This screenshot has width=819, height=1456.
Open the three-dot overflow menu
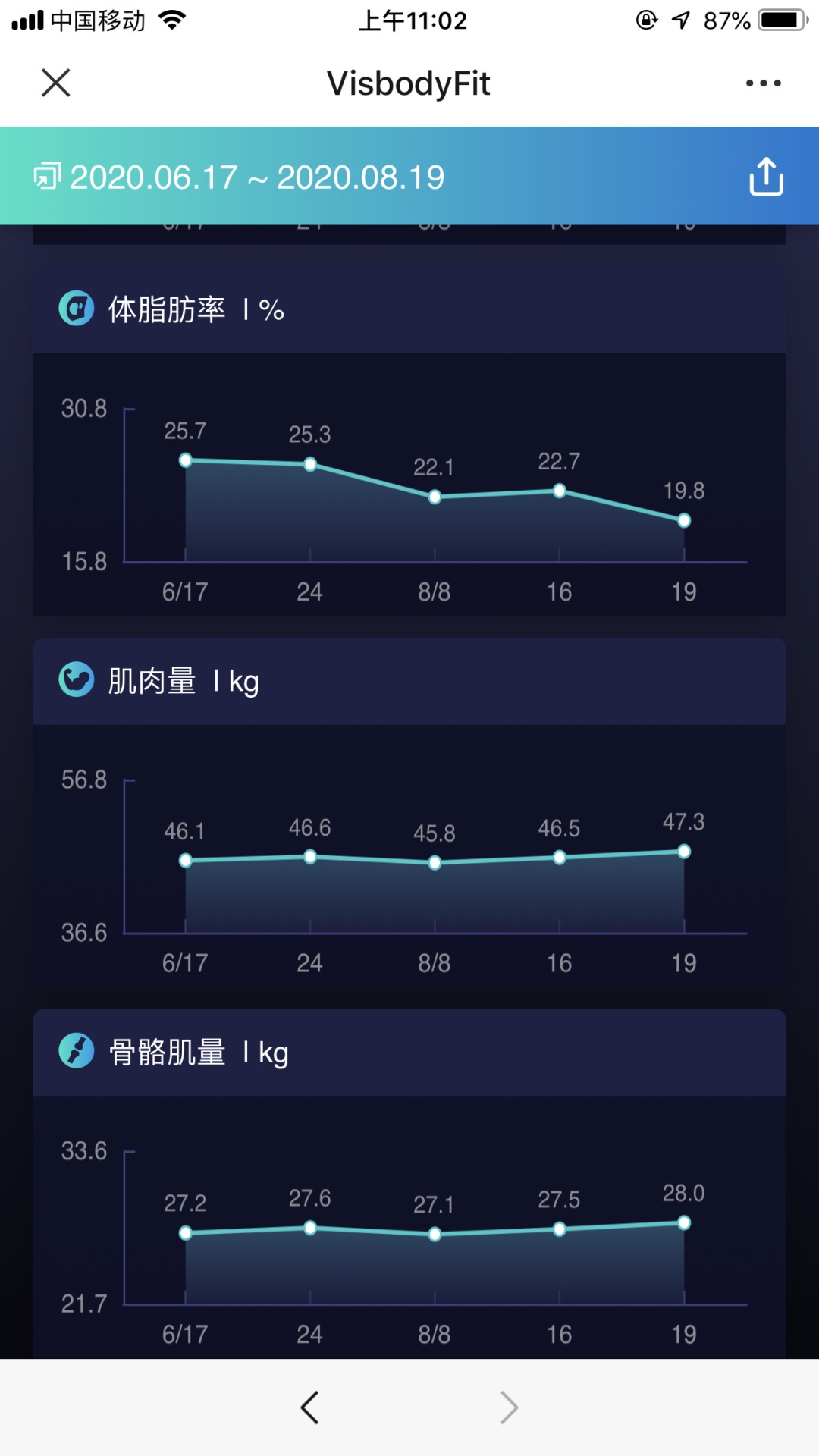pos(763,83)
